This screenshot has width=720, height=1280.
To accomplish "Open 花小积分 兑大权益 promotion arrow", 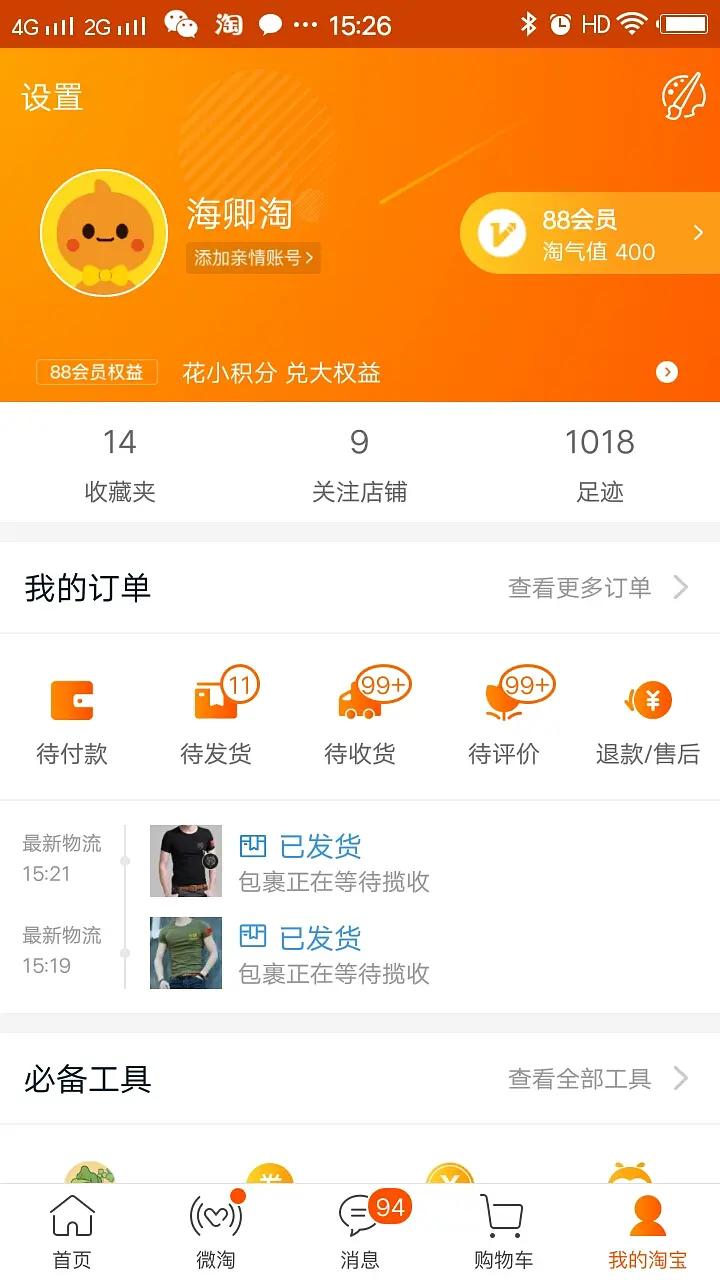I will point(666,372).
